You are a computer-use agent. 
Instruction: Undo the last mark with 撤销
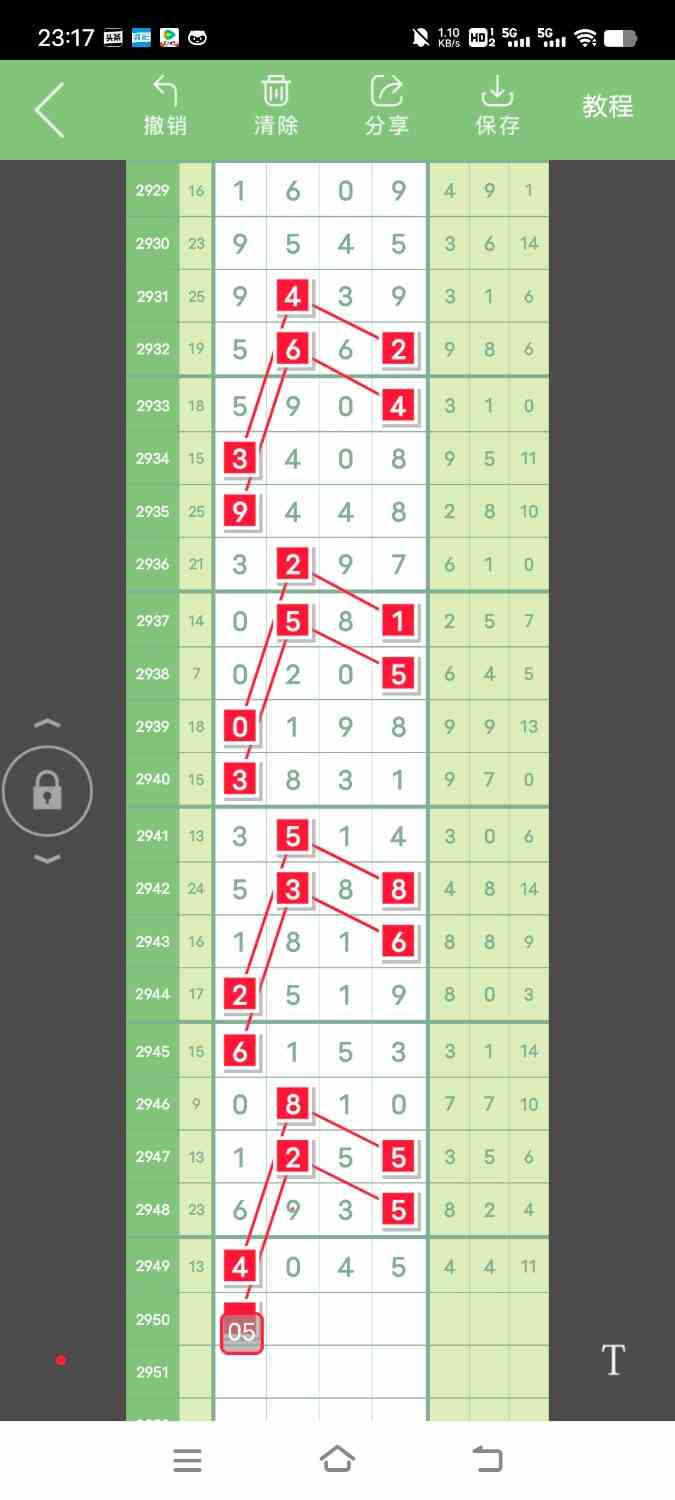tap(165, 107)
